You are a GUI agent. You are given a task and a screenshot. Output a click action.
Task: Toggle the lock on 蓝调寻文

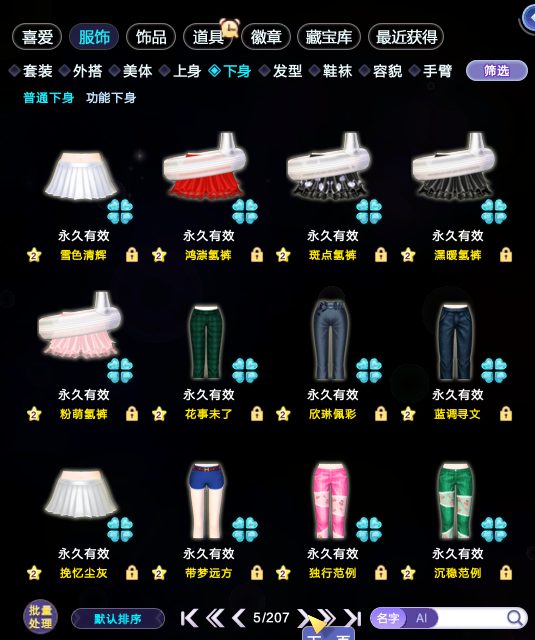pyautogui.click(x=506, y=414)
